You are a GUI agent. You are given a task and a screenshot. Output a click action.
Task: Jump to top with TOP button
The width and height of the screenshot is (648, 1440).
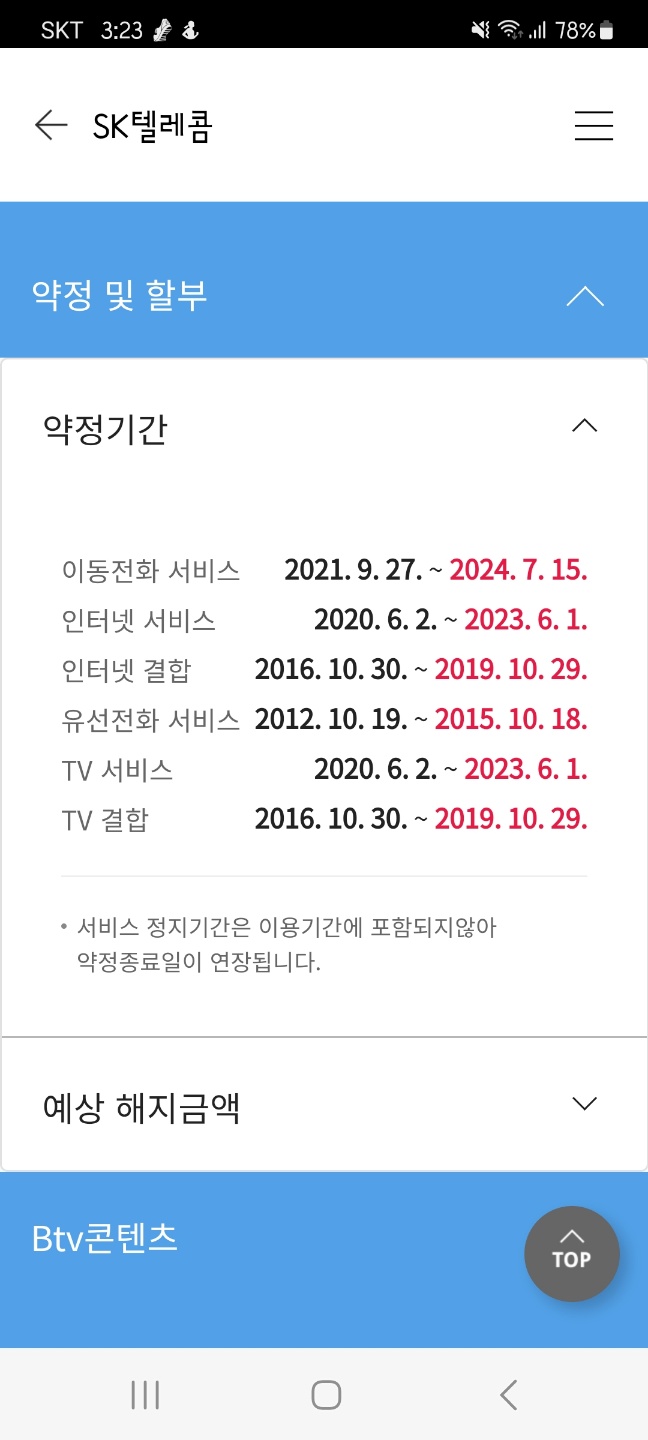[x=571, y=1253]
